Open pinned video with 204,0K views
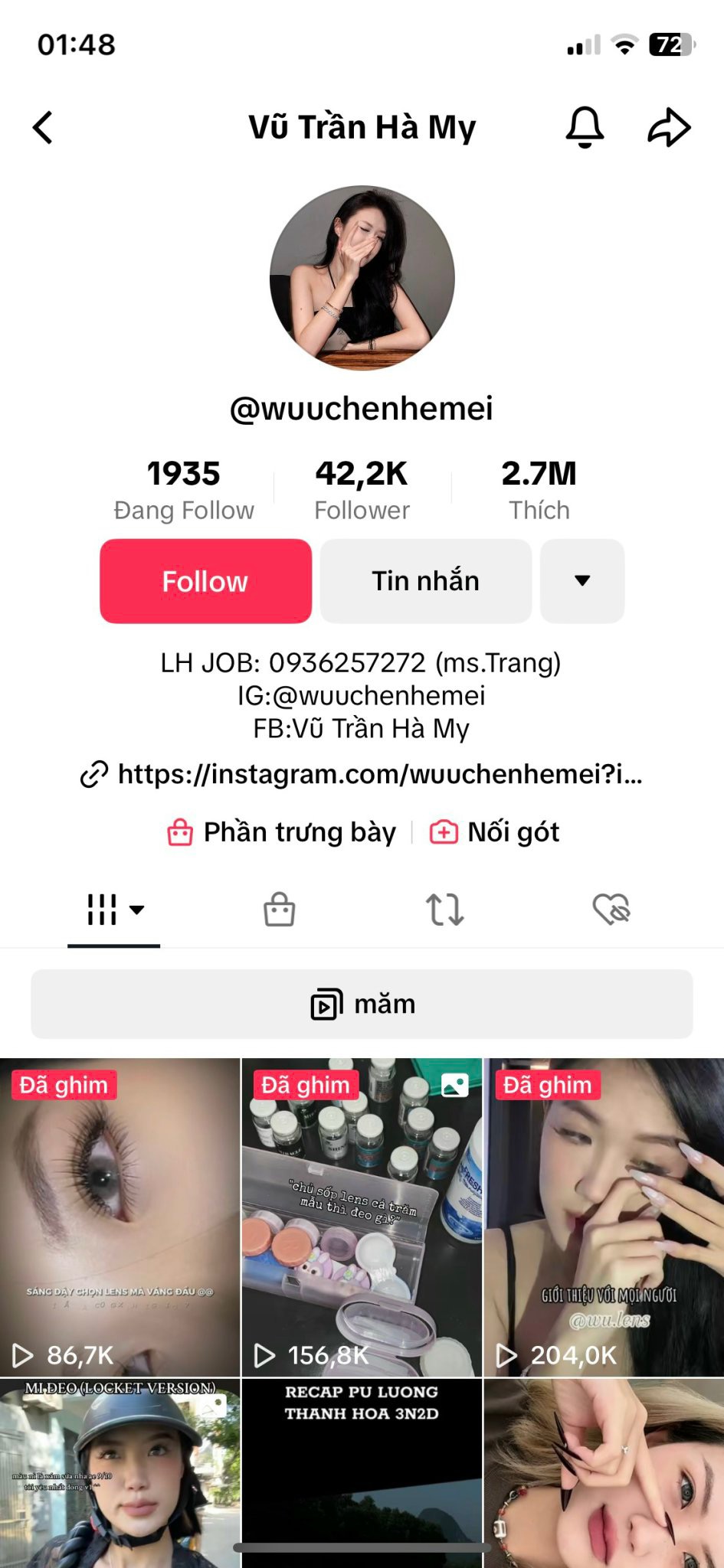Image resolution: width=724 pixels, height=1568 pixels. pos(604,1217)
